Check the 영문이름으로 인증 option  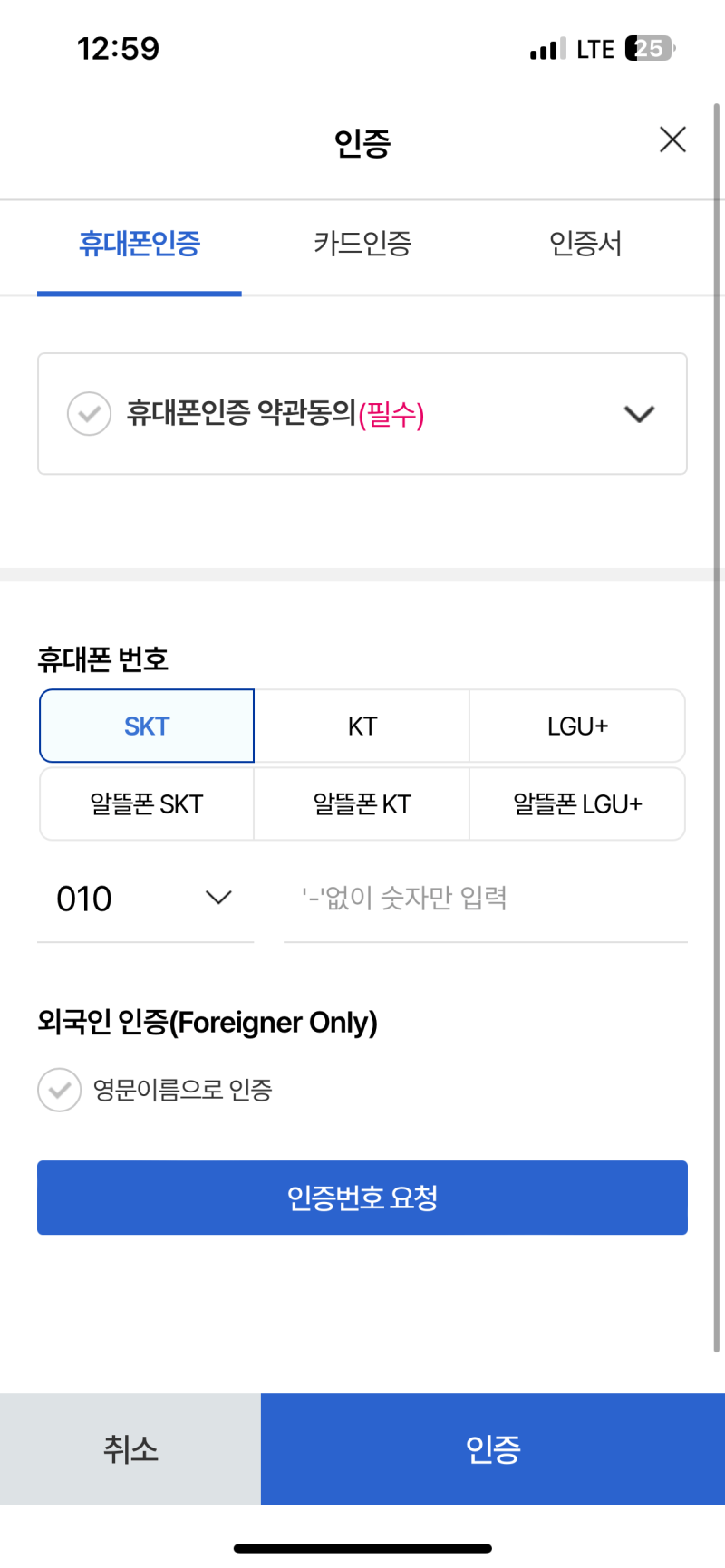59,1091
